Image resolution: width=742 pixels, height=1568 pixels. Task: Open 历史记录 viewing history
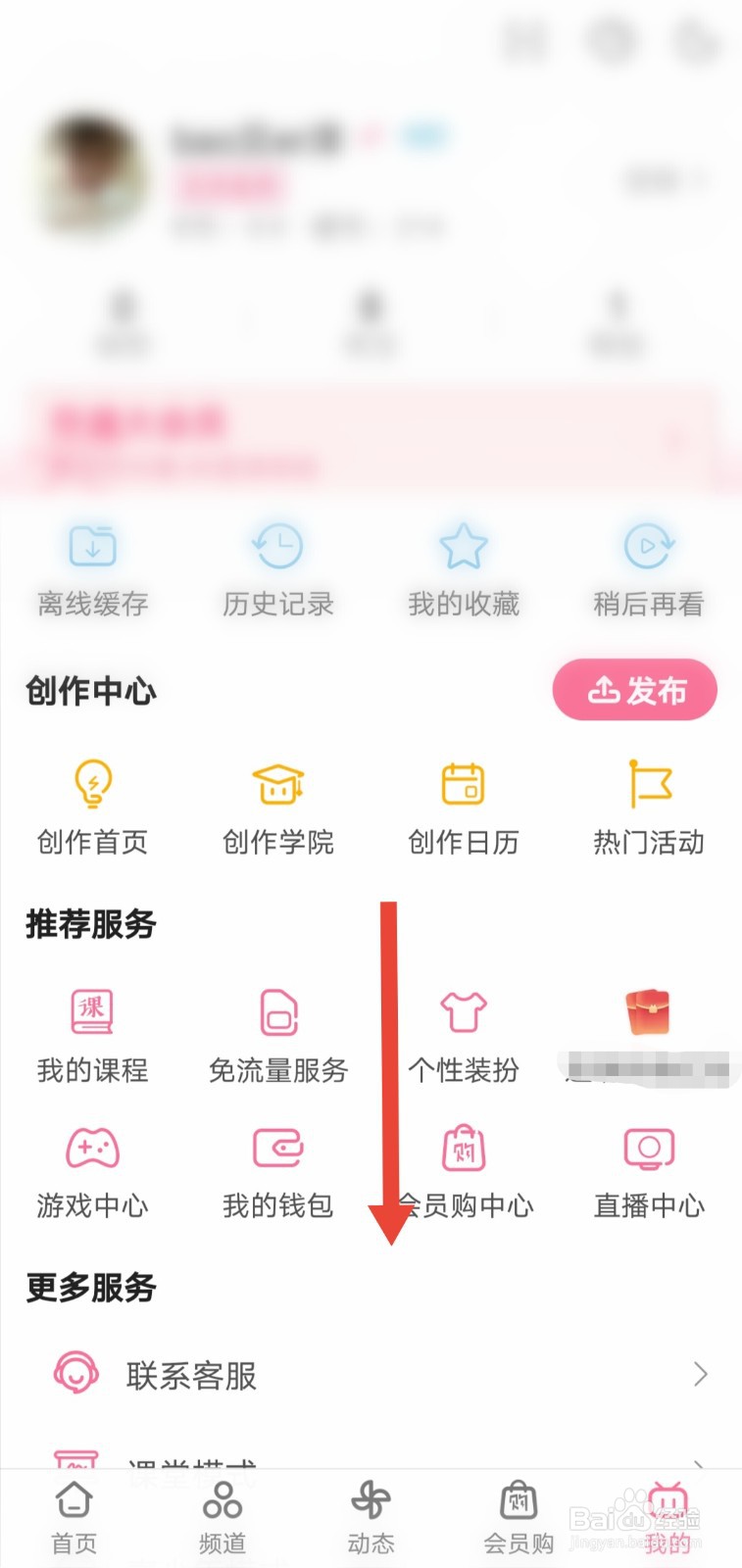coord(277,568)
